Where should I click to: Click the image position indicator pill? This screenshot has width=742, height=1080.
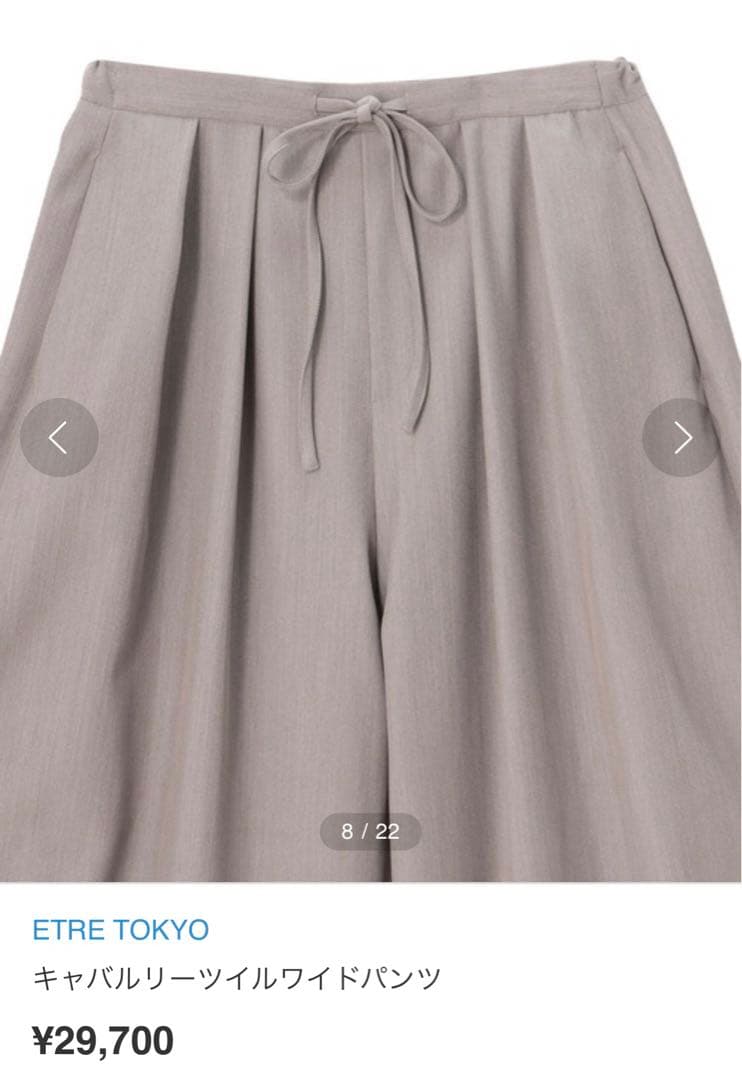369,829
